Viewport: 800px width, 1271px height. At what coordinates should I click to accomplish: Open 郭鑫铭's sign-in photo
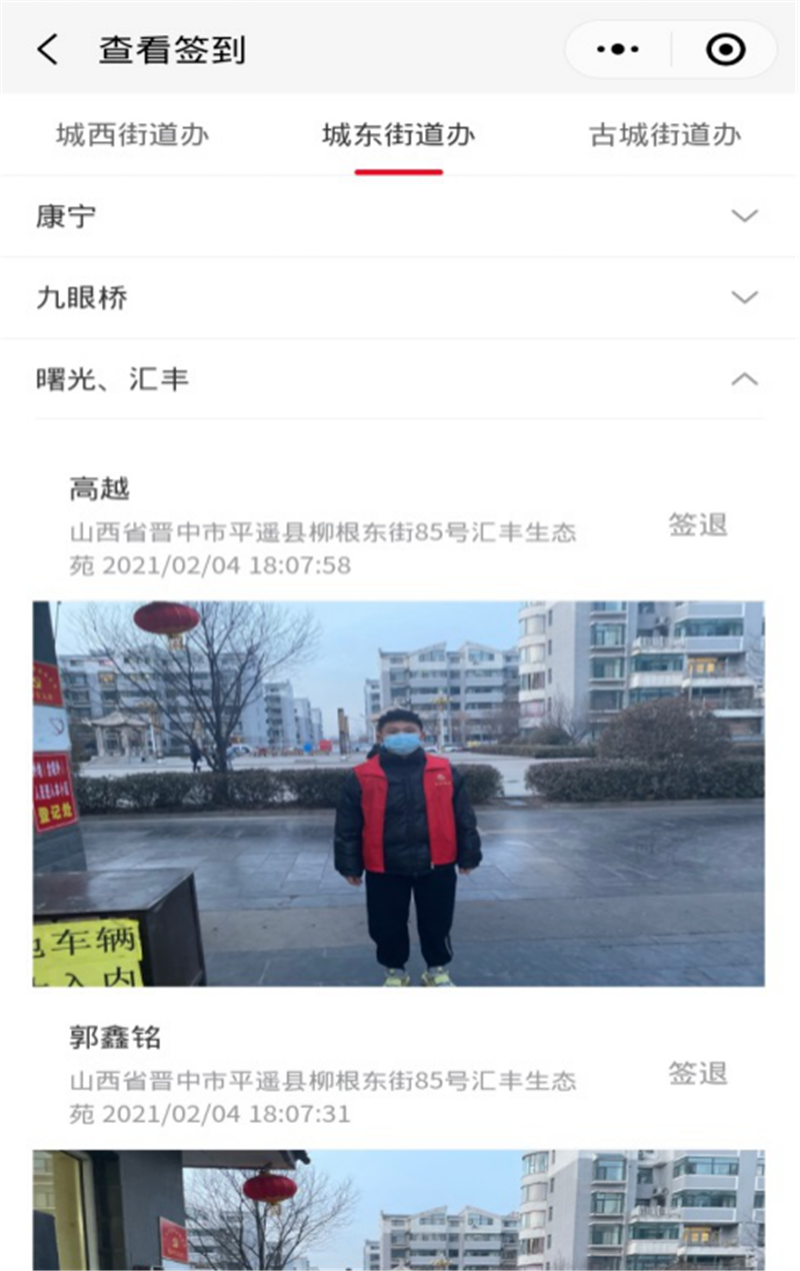tap(398, 1210)
